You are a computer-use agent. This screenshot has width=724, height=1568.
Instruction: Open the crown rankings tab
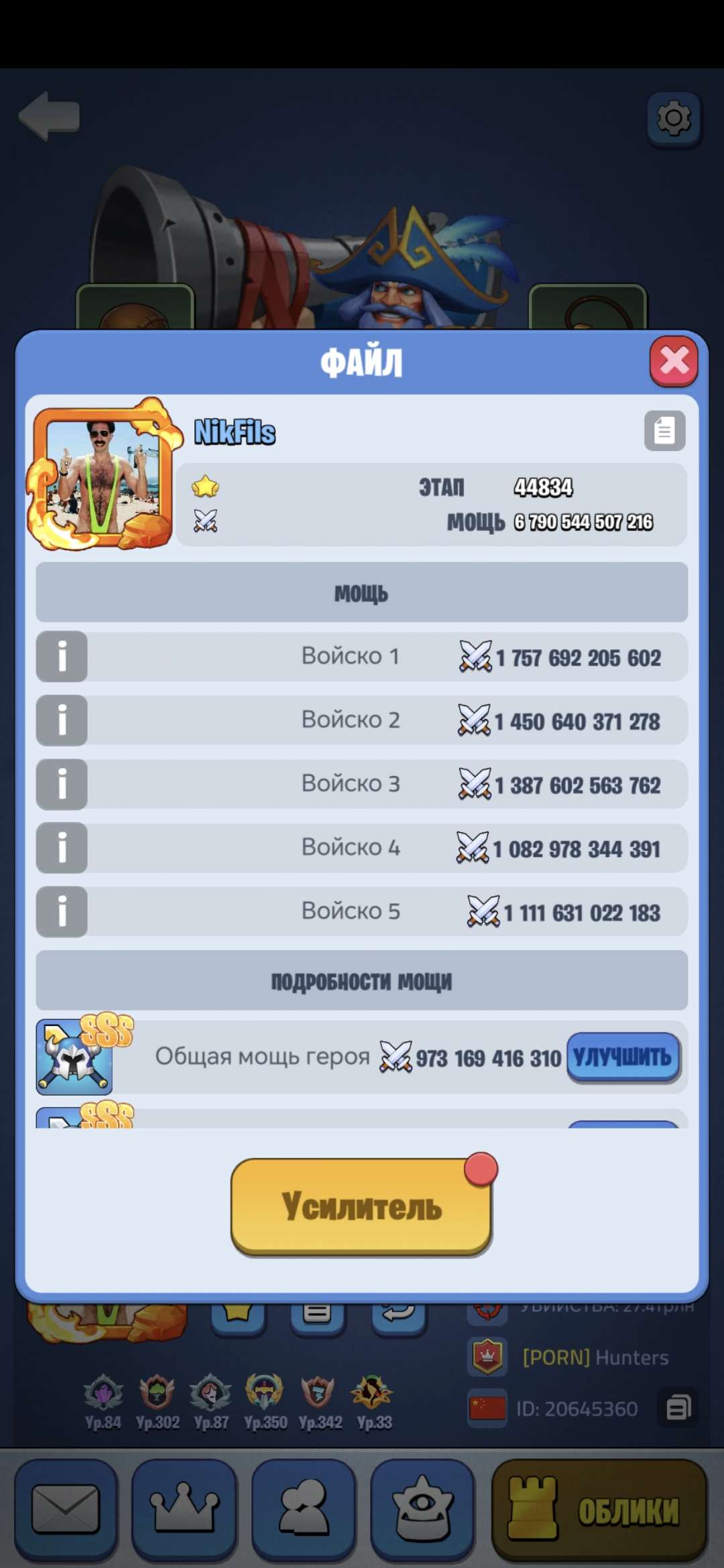(x=184, y=1509)
